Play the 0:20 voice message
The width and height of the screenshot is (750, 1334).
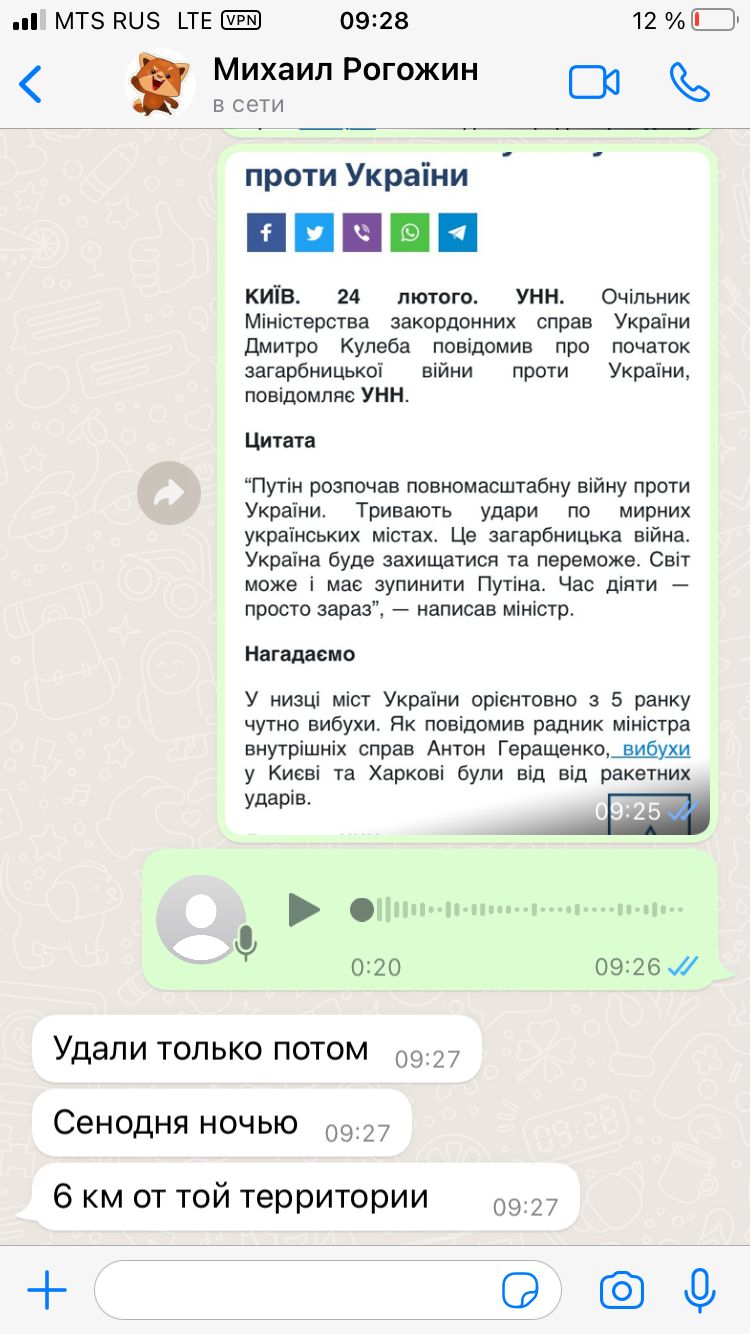point(303,910)
